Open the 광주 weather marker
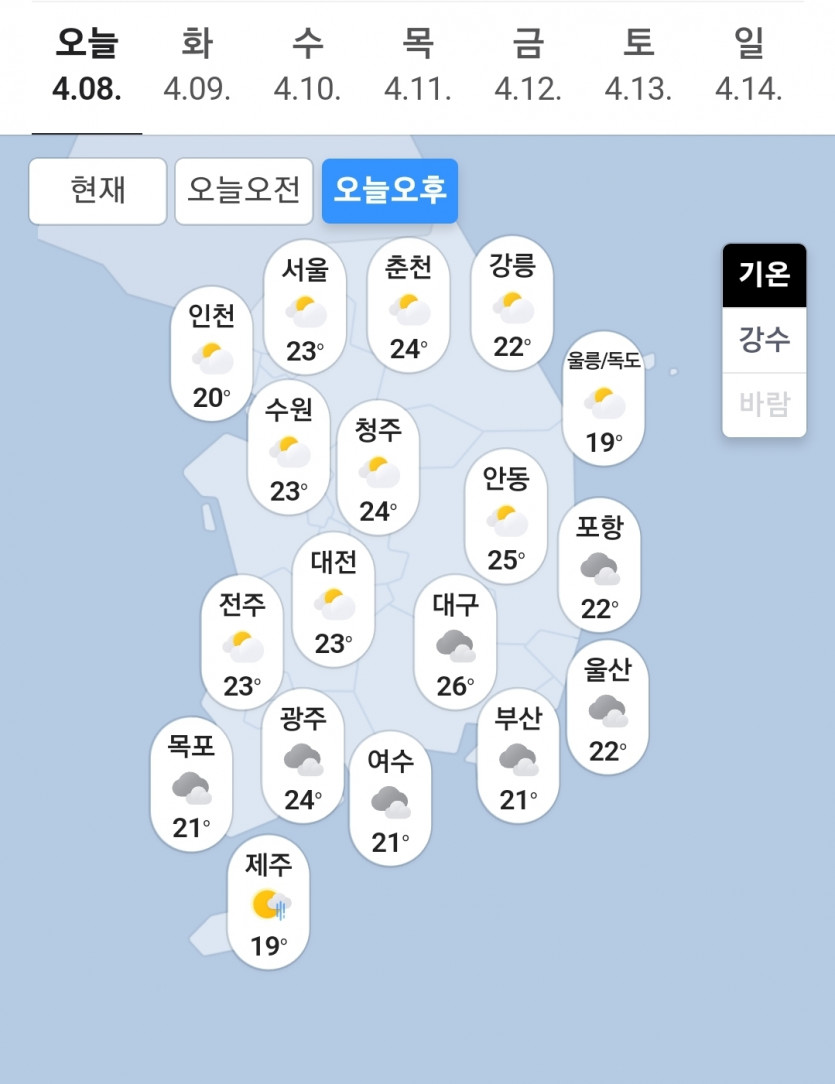Image resolution: width=835 pixels, height=1084 pixels. 303,756
